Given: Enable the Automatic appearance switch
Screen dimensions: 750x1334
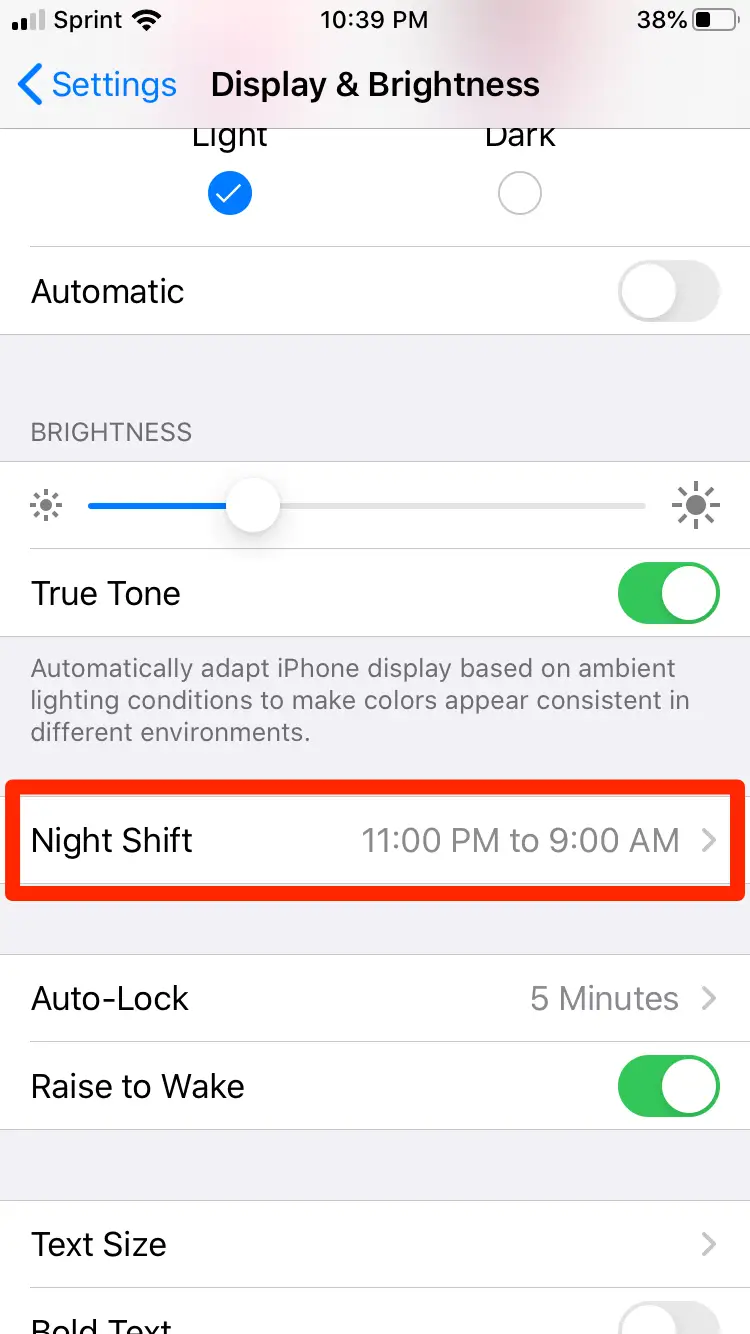Looking at the screenshot, I should click(x=669, y=292).
